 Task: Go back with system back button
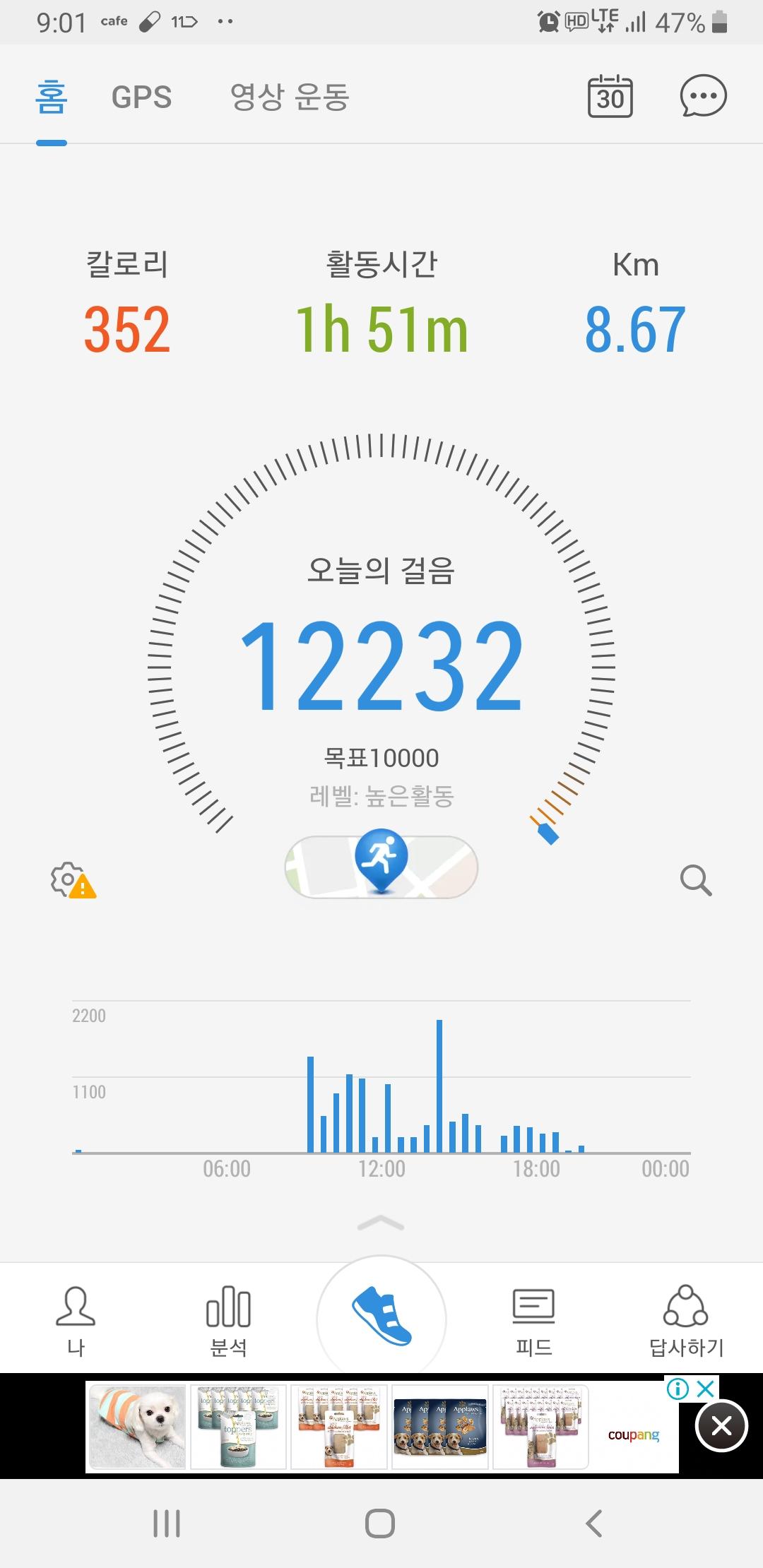(594, 1524)
